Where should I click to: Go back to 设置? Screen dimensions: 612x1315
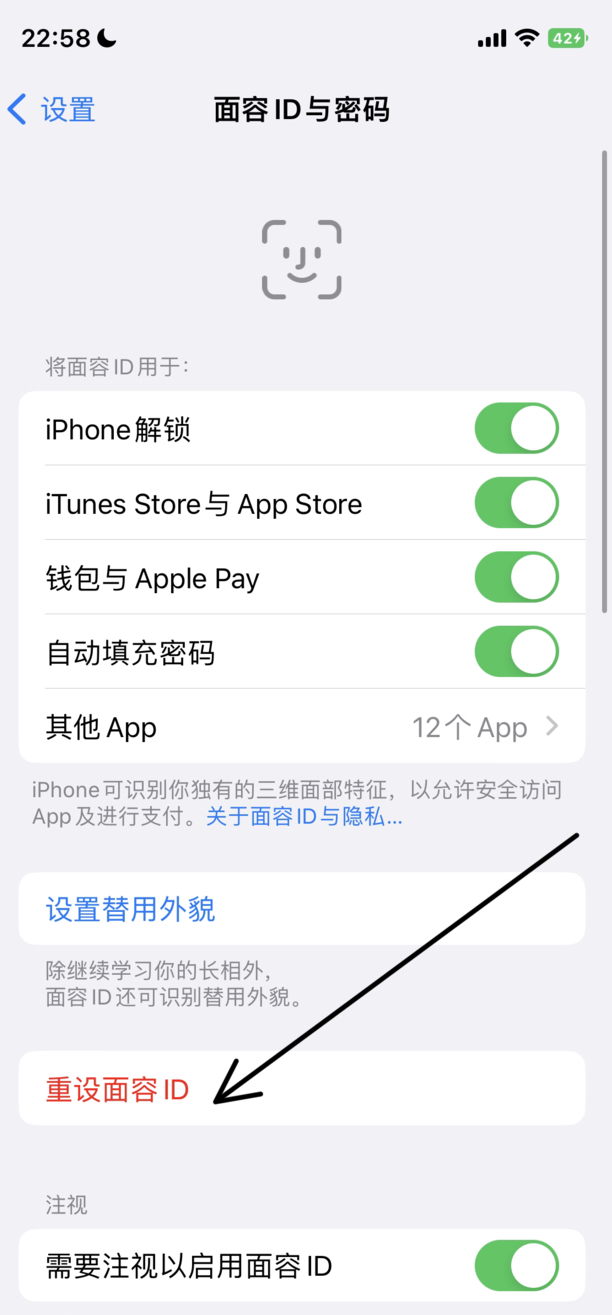pos(52,109)
